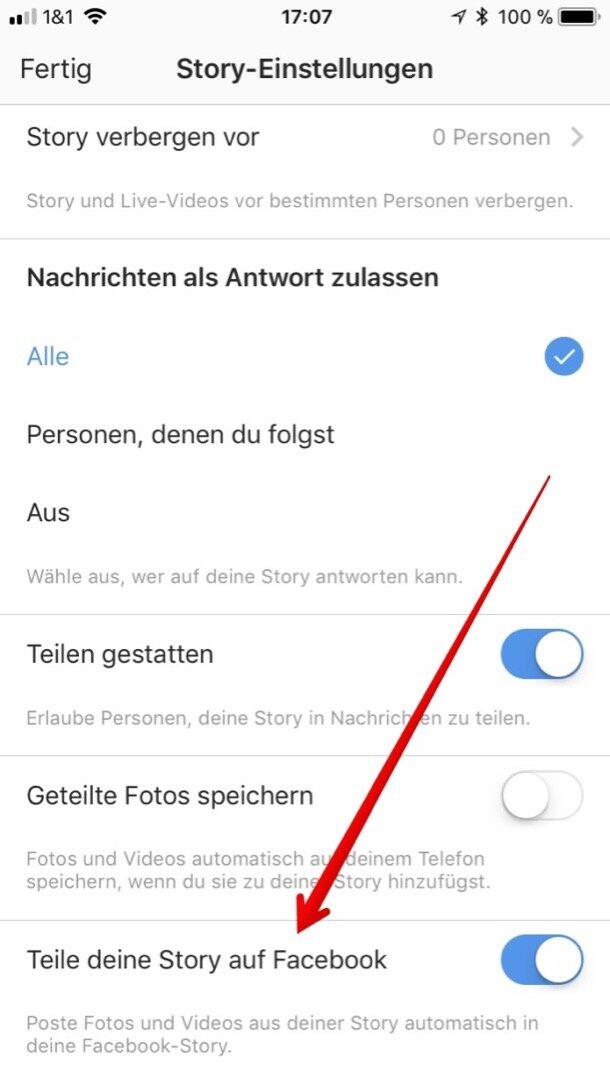Tap Fertig to finish settings
Viewport: 610px width, 1085px height.
click(56, 69)
